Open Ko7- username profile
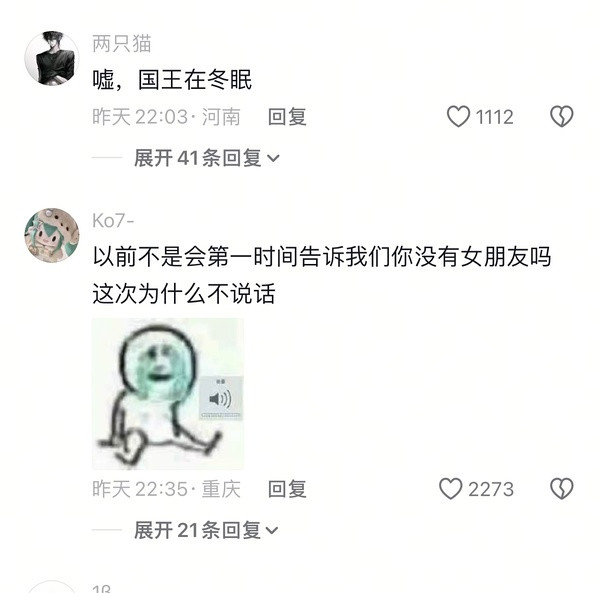 (x=113, y=220)
